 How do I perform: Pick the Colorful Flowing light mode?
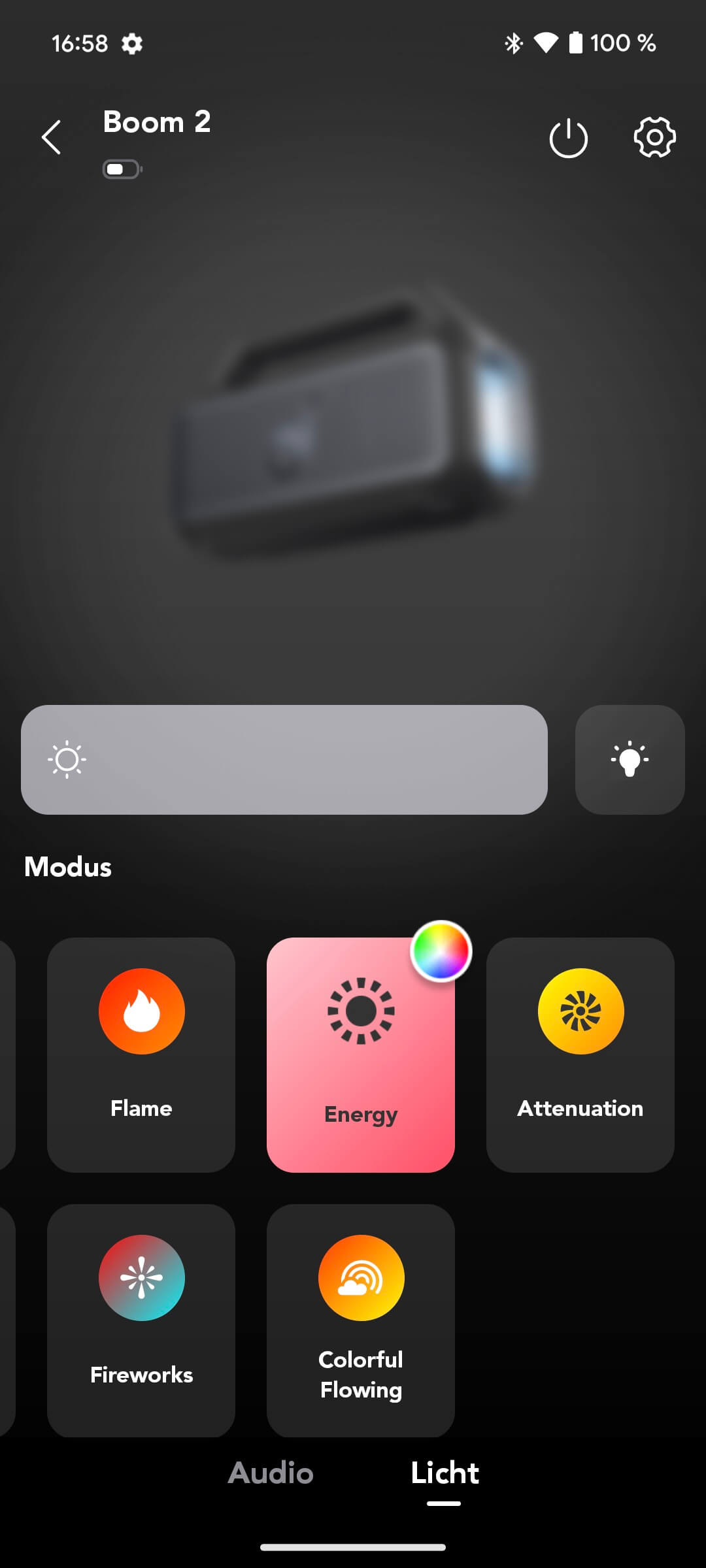(360, 1320)
